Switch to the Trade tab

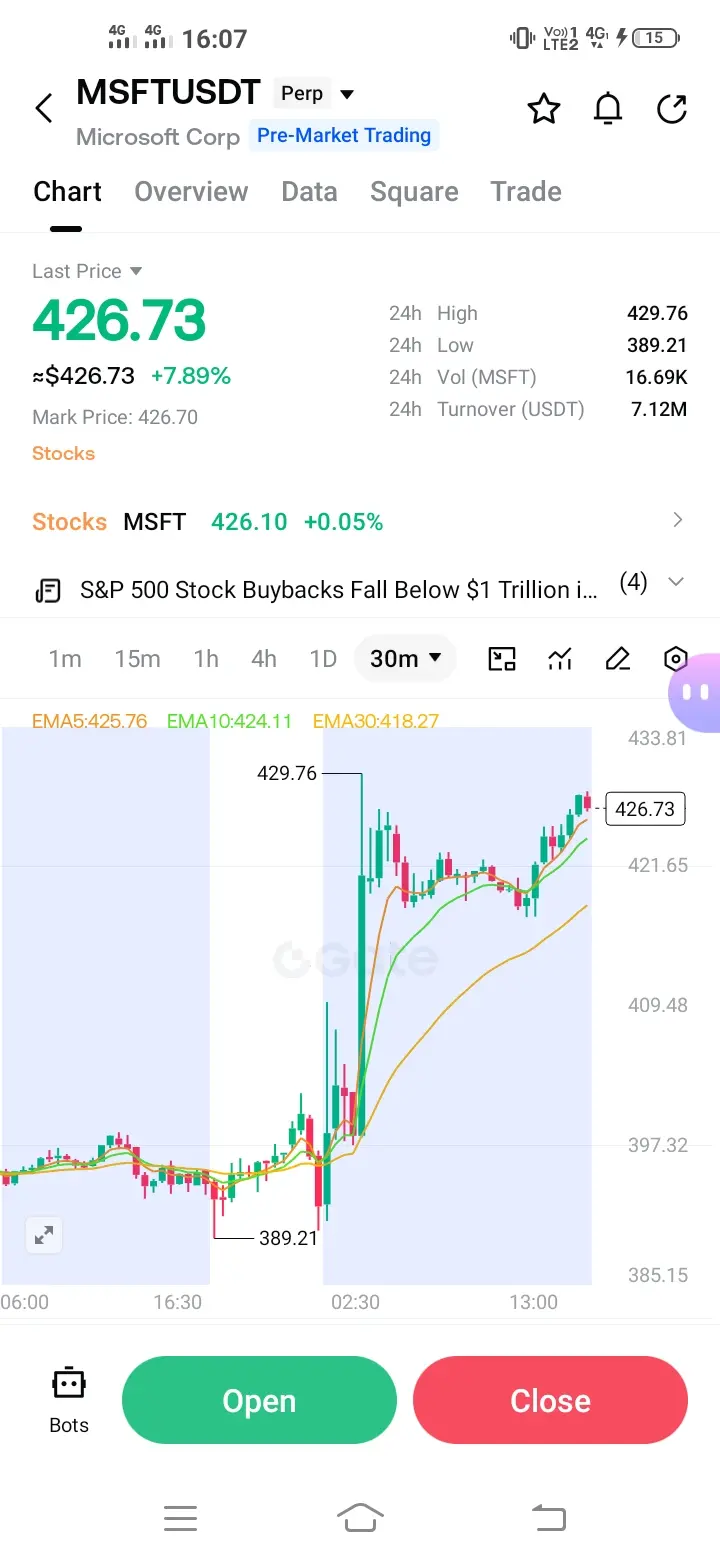tap(526, 192)
